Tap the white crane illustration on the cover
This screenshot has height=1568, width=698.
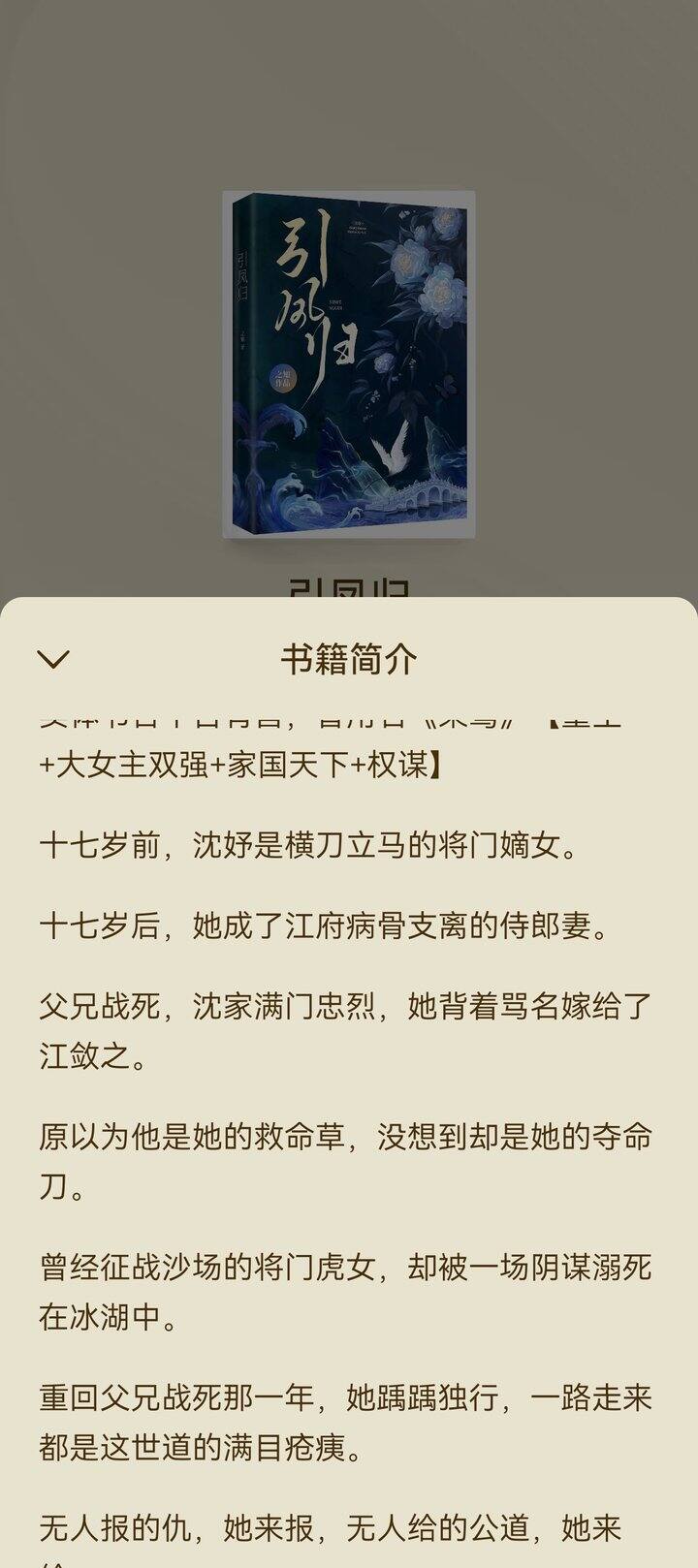[392, 455]
